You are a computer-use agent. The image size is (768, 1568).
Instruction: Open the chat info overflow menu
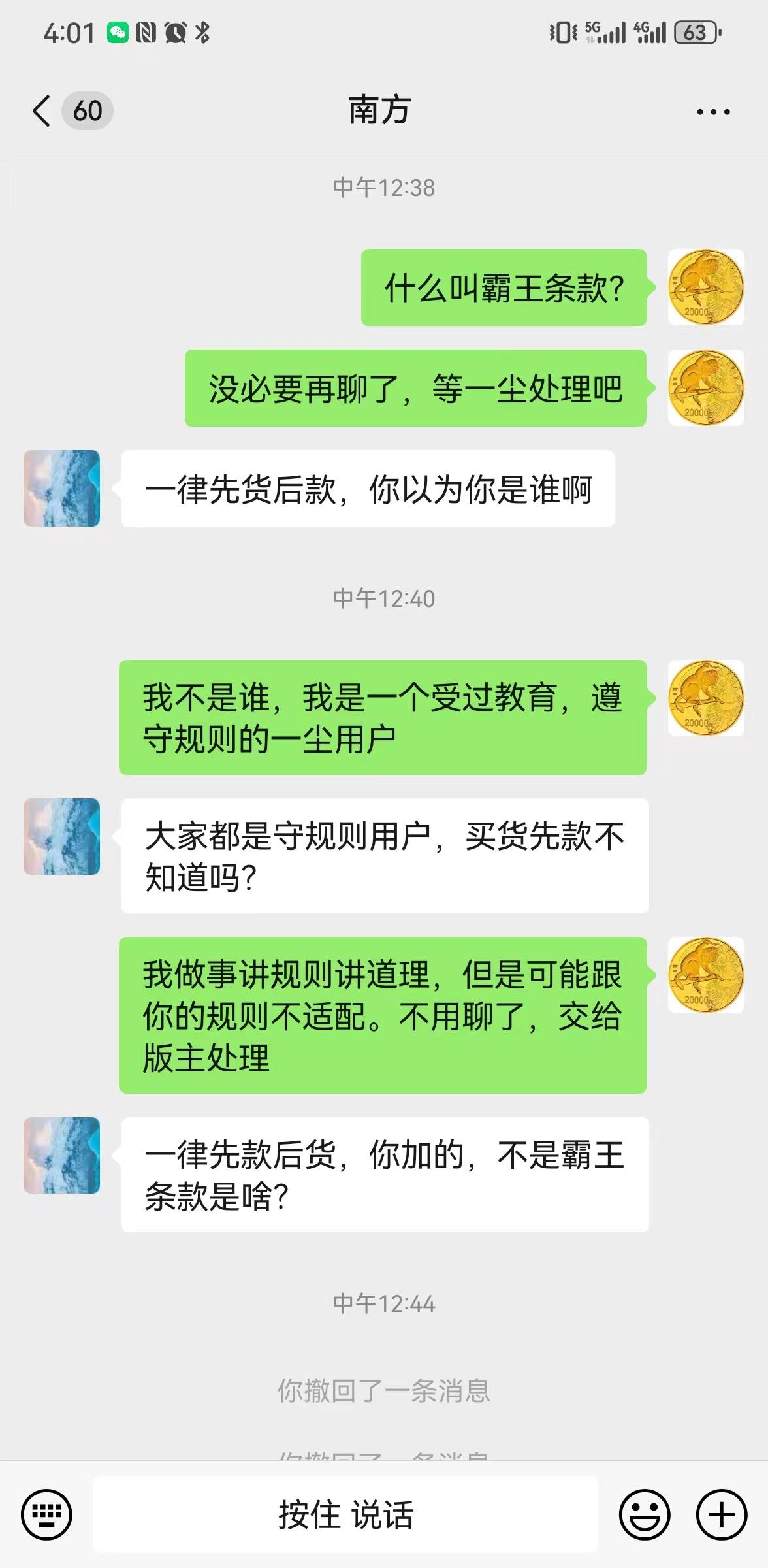click(x=713, y=112)
